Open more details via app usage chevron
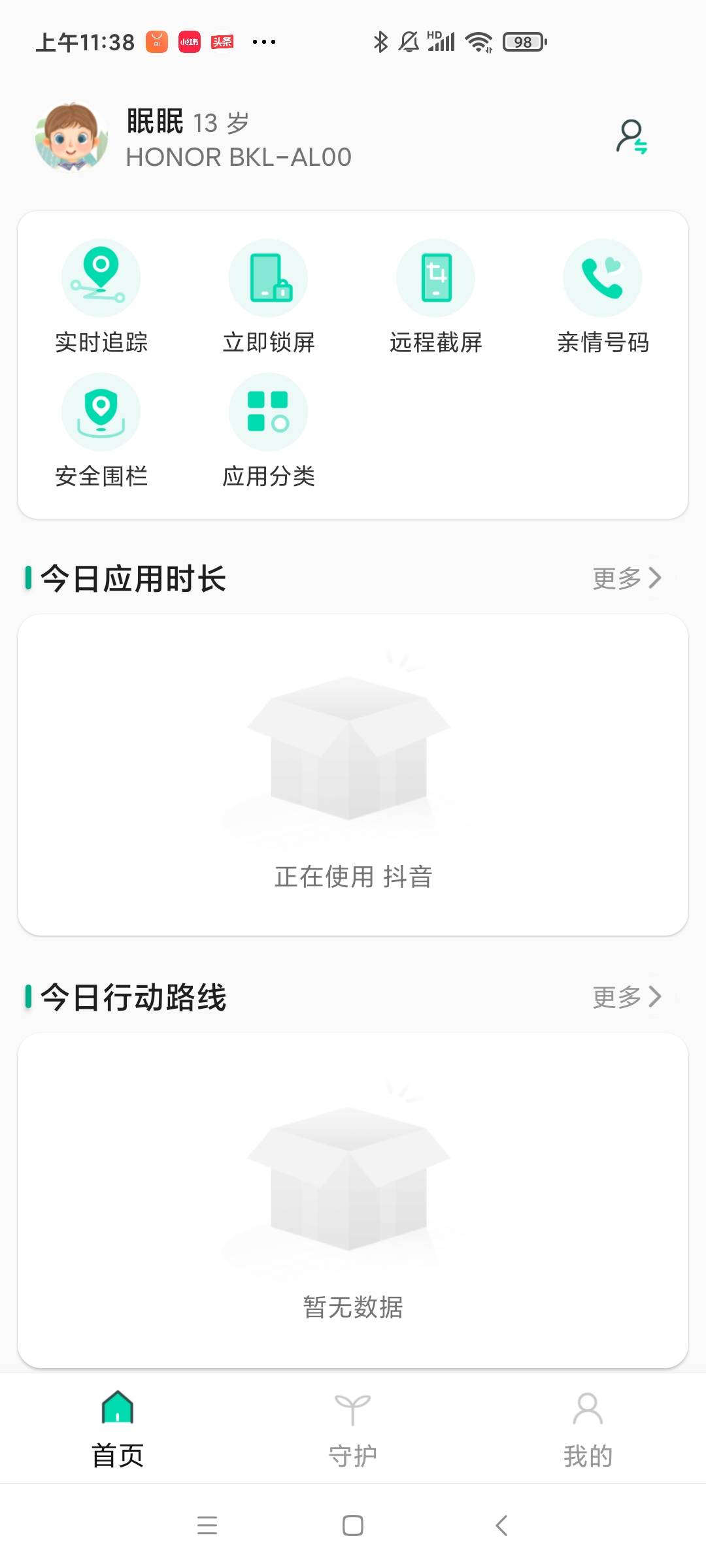This screenshot has width=706, height=1568. click(656, 578)
